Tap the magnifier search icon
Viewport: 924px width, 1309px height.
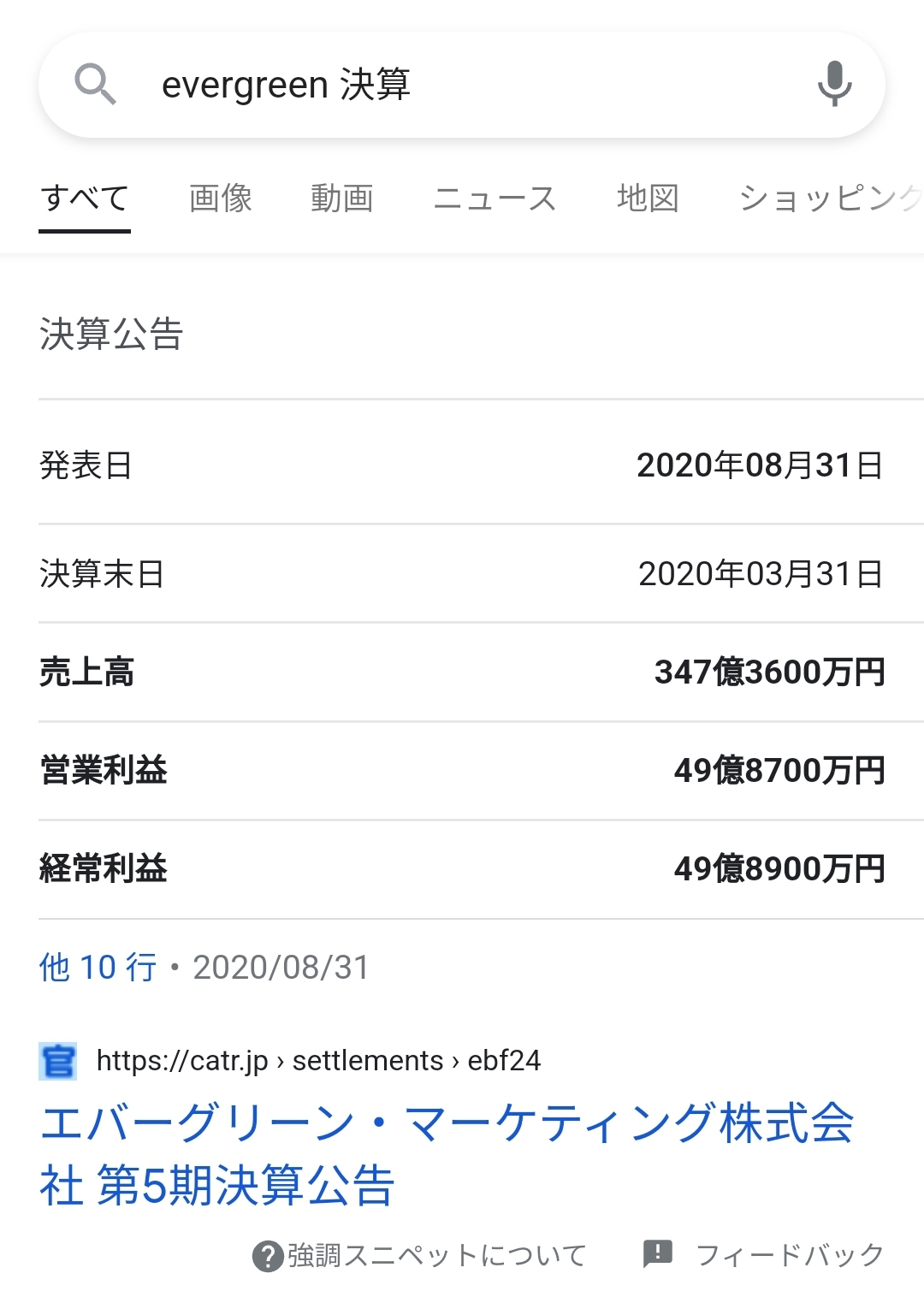tap(95, 85)
